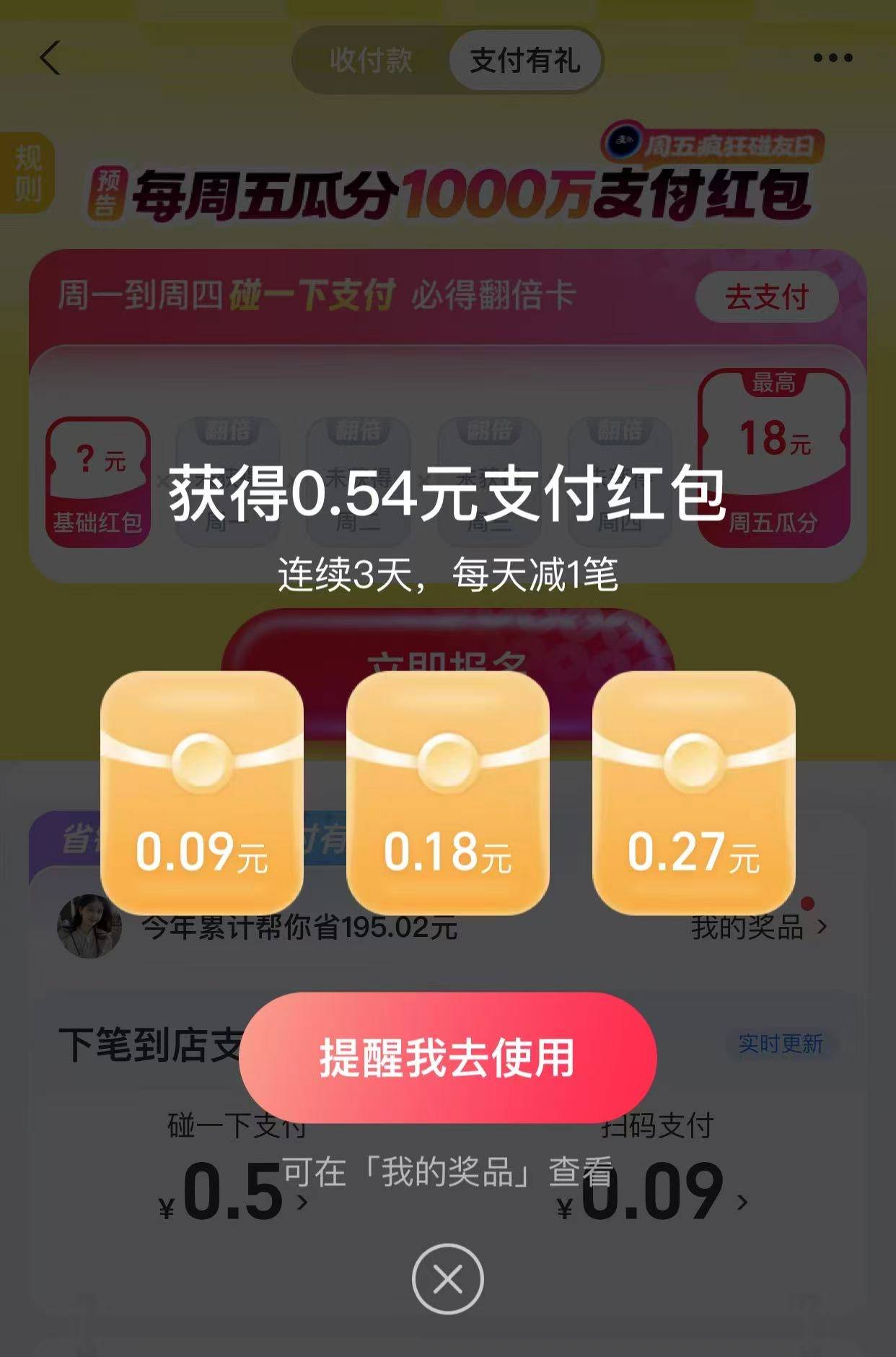Tap the 提醒我去使用 button
Viewport: 896px width, 1357px height.
(x=447, y=1057)
